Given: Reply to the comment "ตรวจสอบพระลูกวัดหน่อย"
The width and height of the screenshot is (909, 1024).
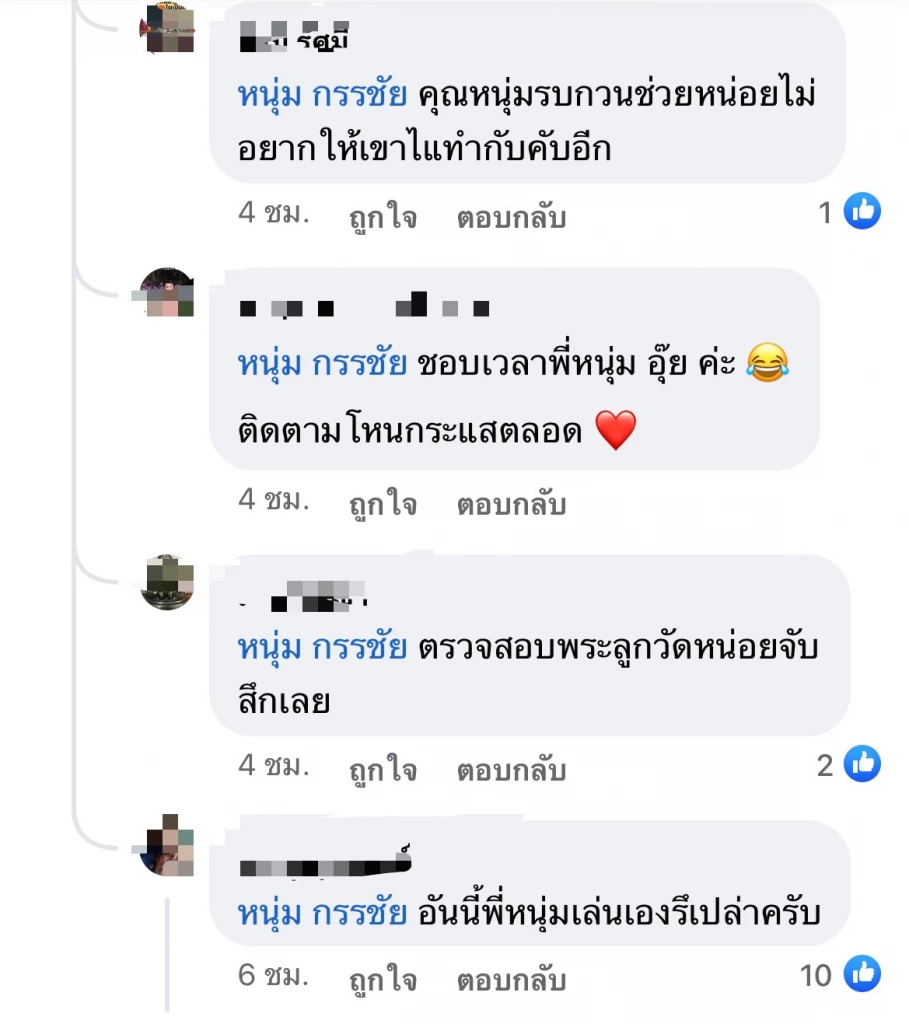Looking at the screenshot, I should tap(511, 770).
